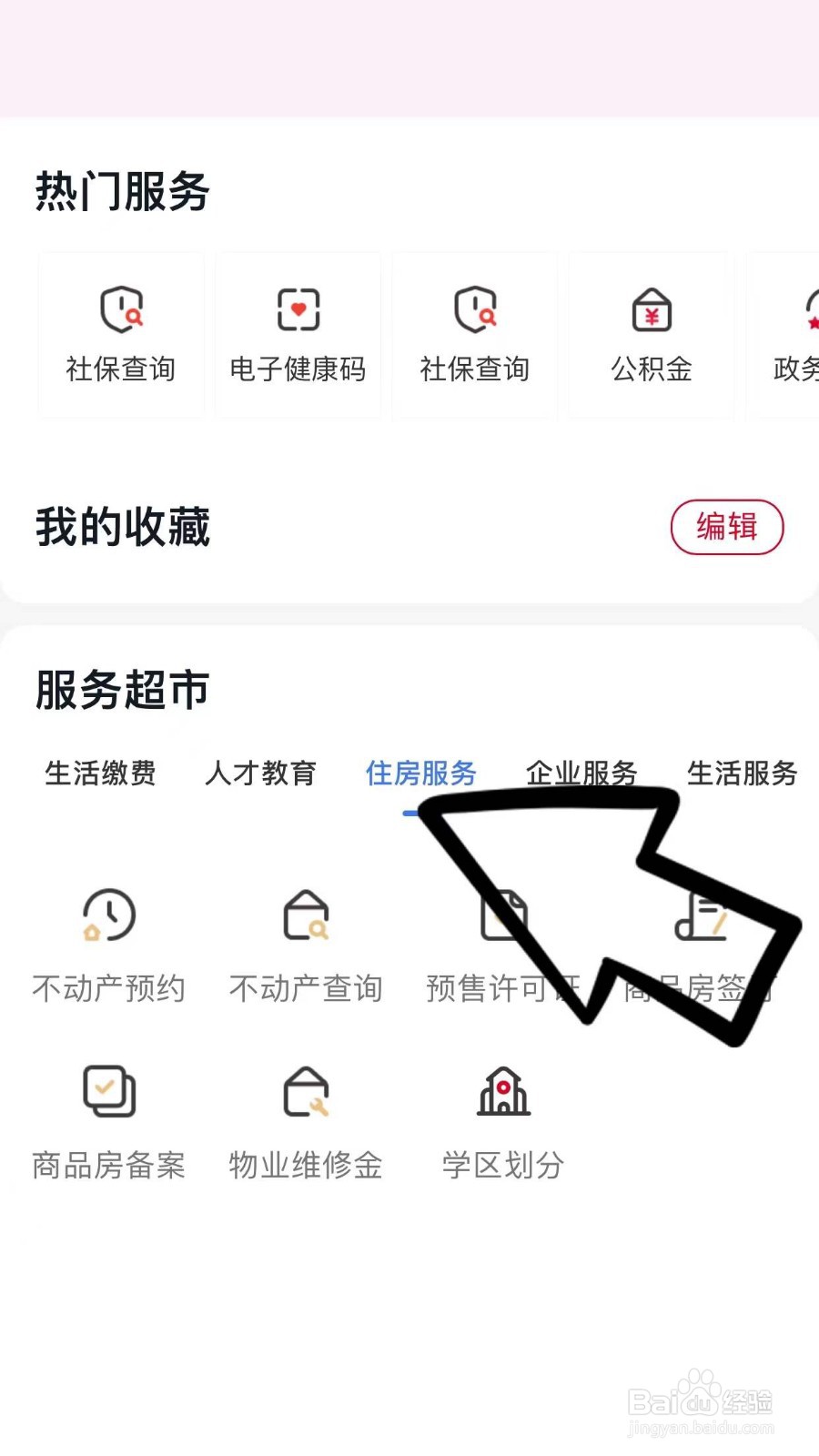Open the 公积金 service card
This screenshot has width=819, height=1456.
(652, 335)
